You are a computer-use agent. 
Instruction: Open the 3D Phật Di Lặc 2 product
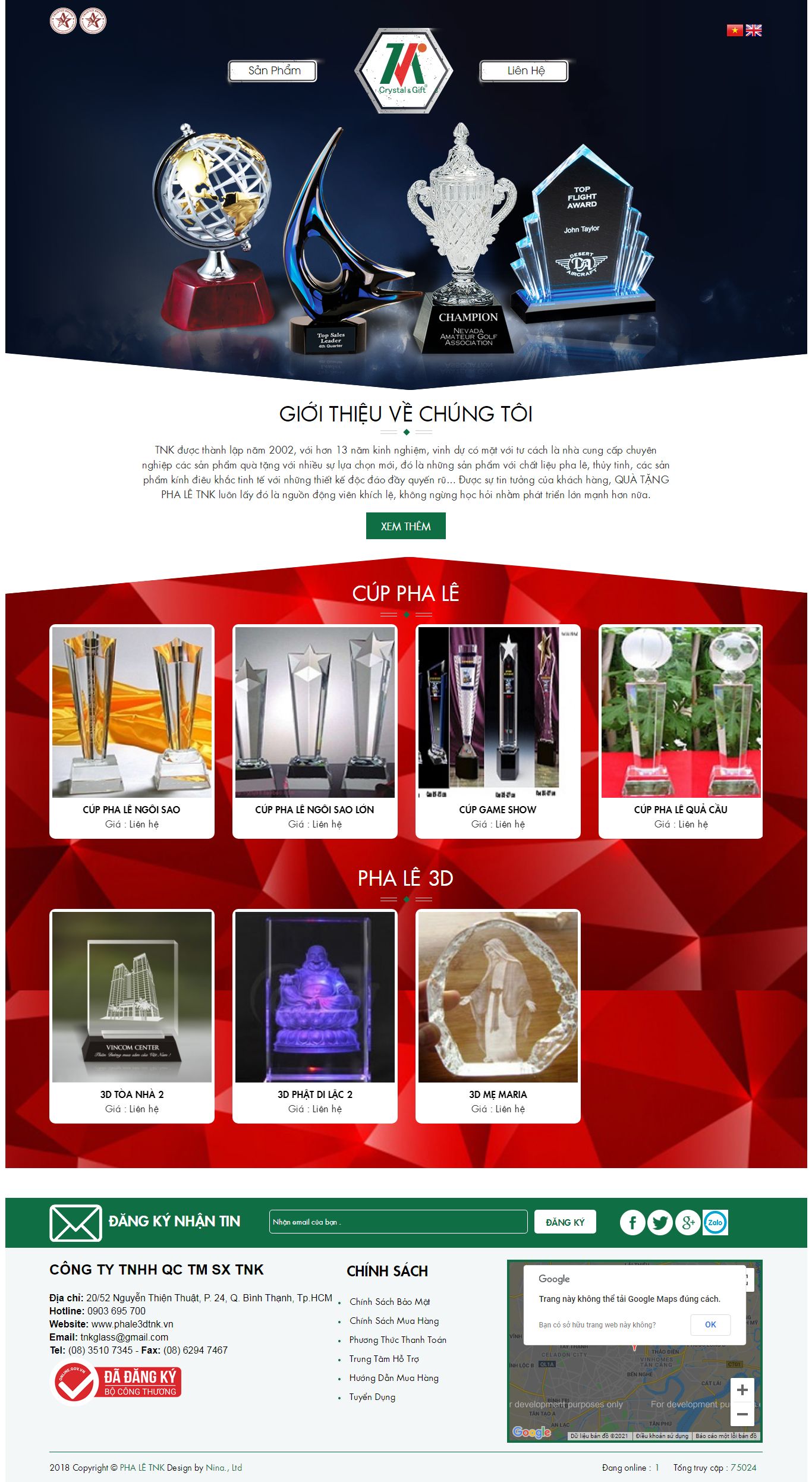pos(314,1094)
